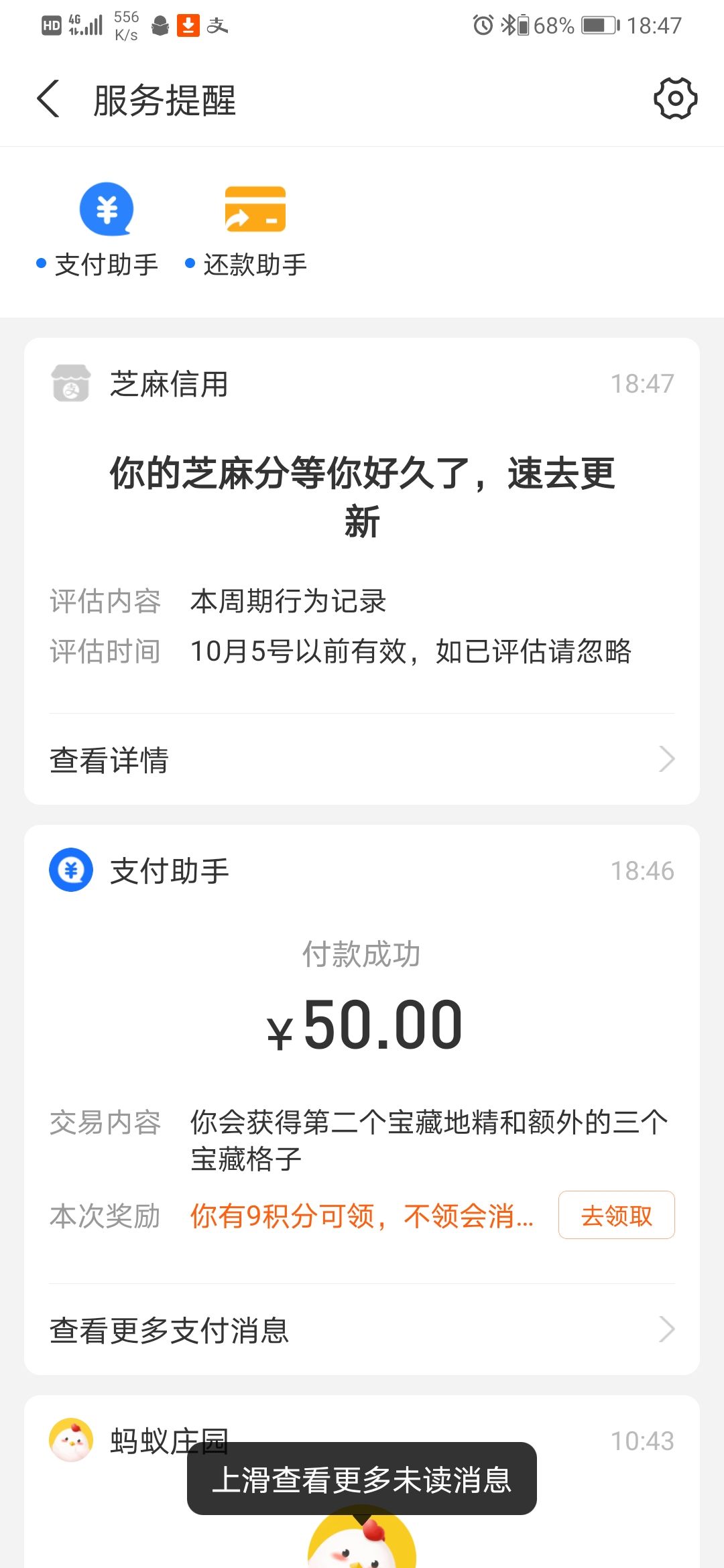The height and width of the screenshot is (1568, 724).
Task: View 查看详情 for 芝麻信用
Action: tap(362, 760)
